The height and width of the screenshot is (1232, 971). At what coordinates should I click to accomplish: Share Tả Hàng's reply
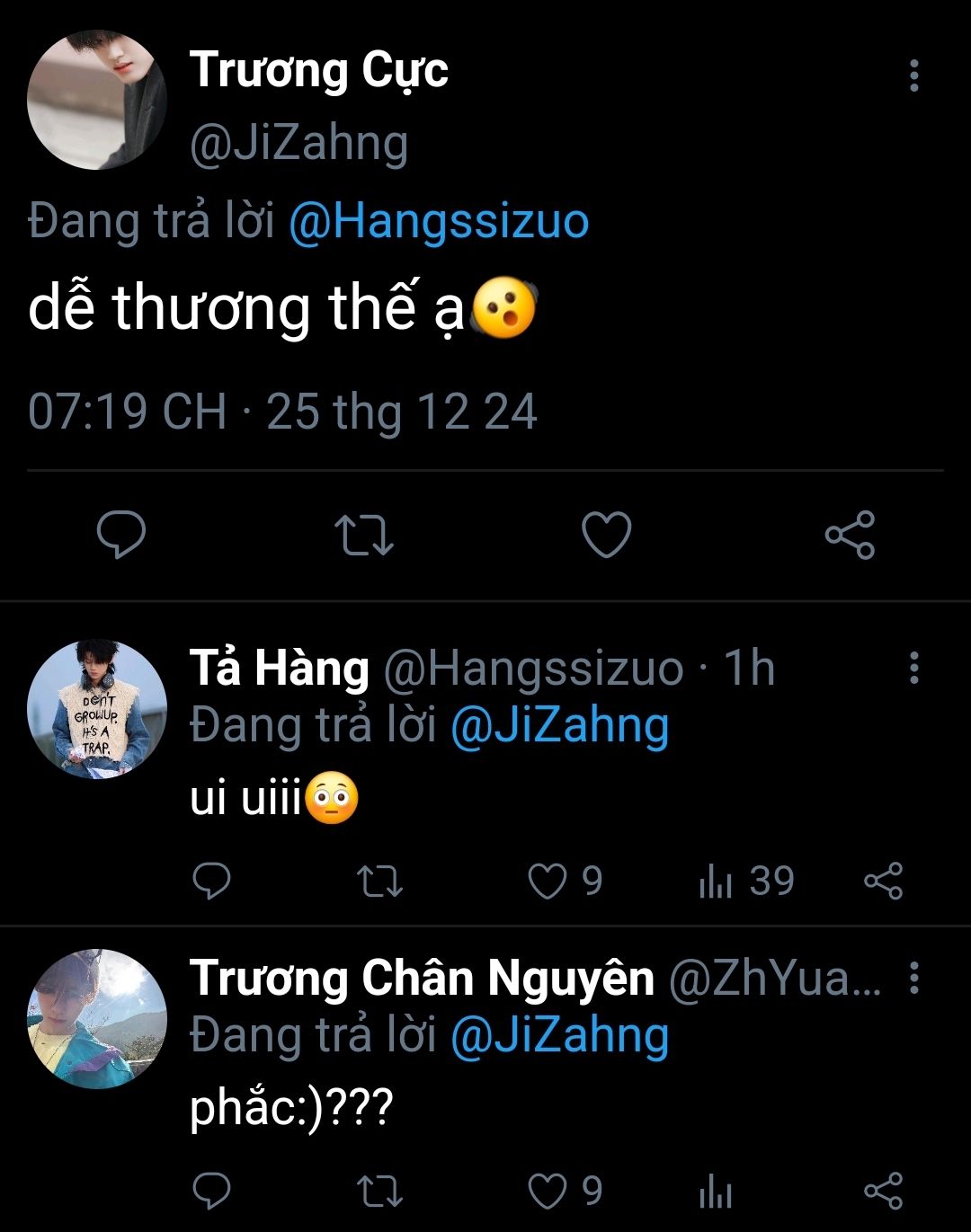tap(883, 882)
